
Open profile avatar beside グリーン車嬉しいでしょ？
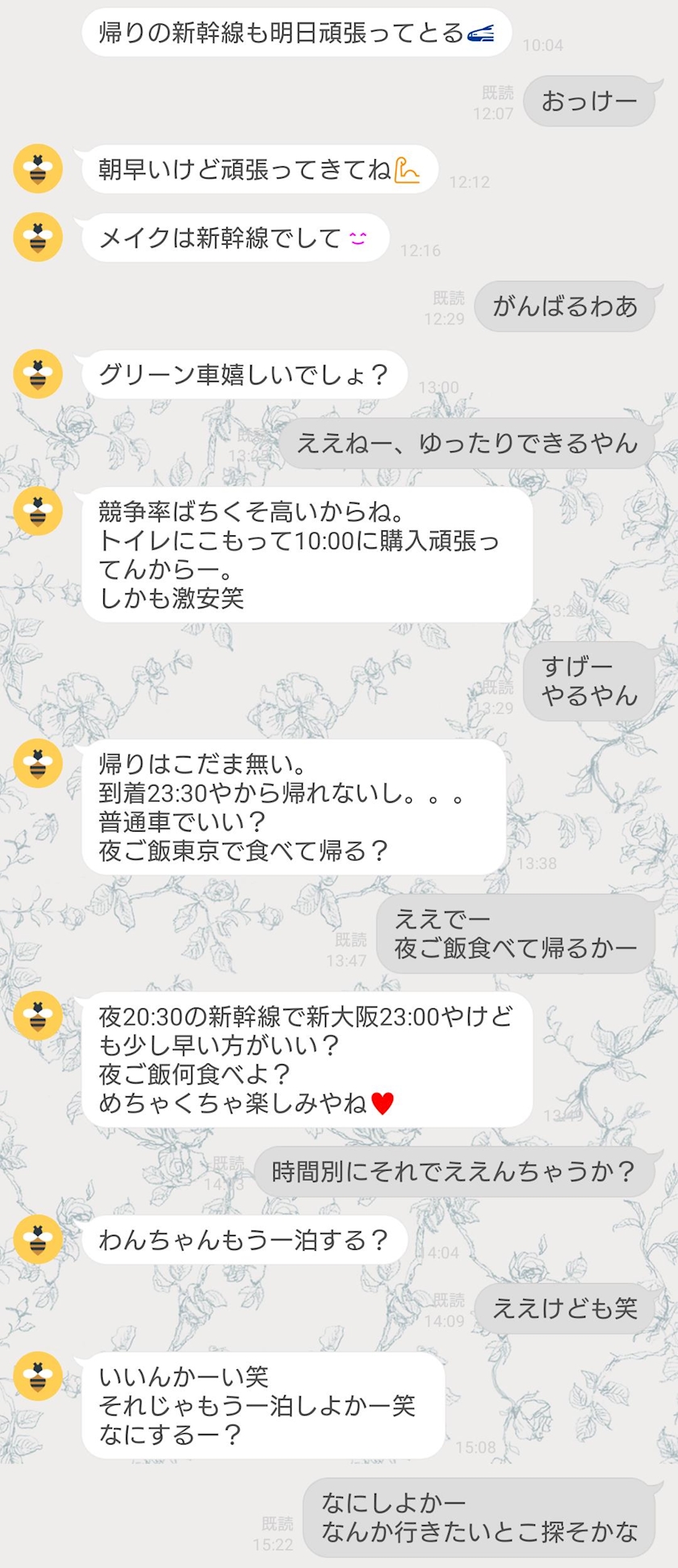38,374
